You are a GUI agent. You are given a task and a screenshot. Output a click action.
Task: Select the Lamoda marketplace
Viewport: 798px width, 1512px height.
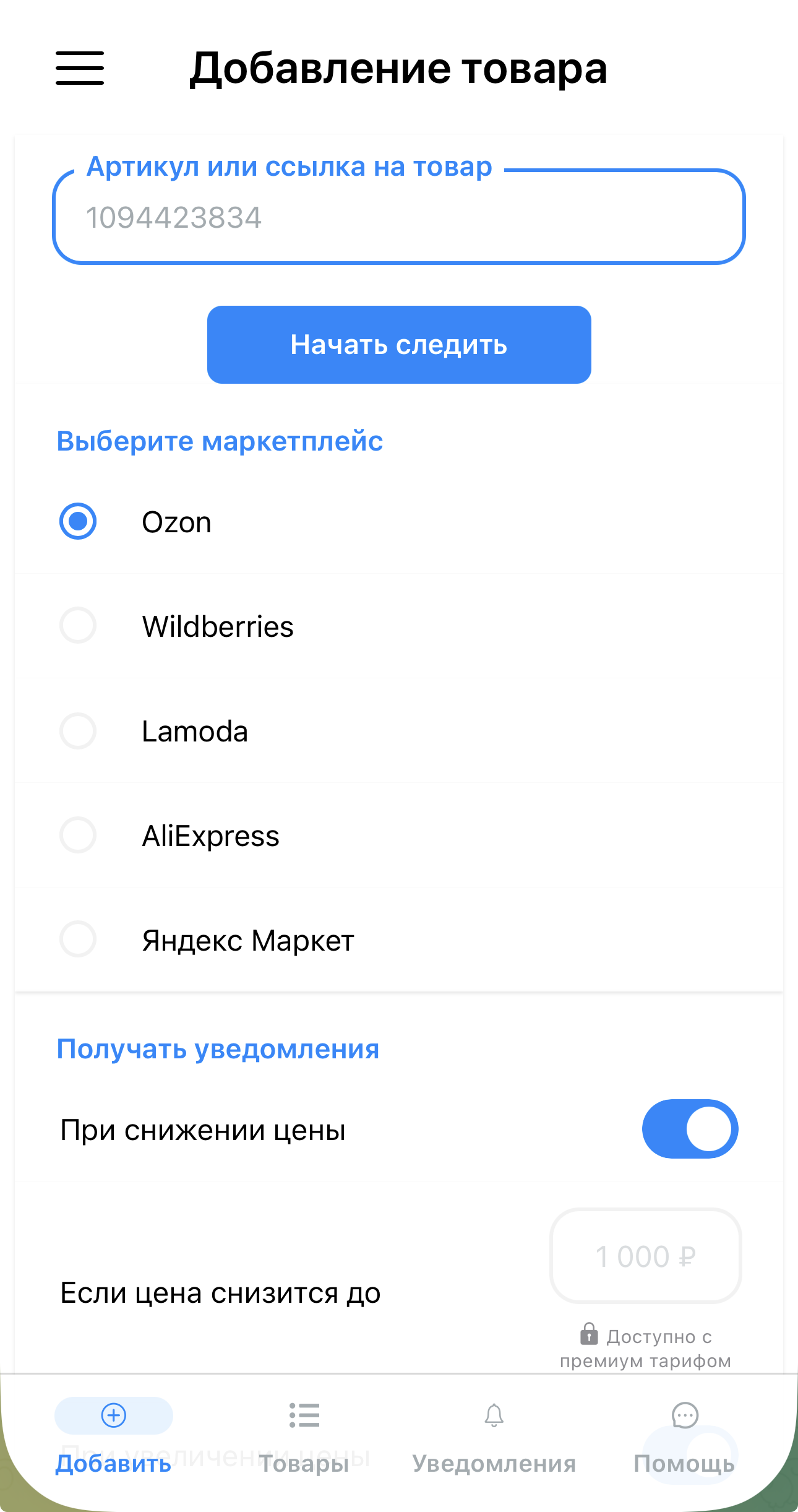click(78, 731)
